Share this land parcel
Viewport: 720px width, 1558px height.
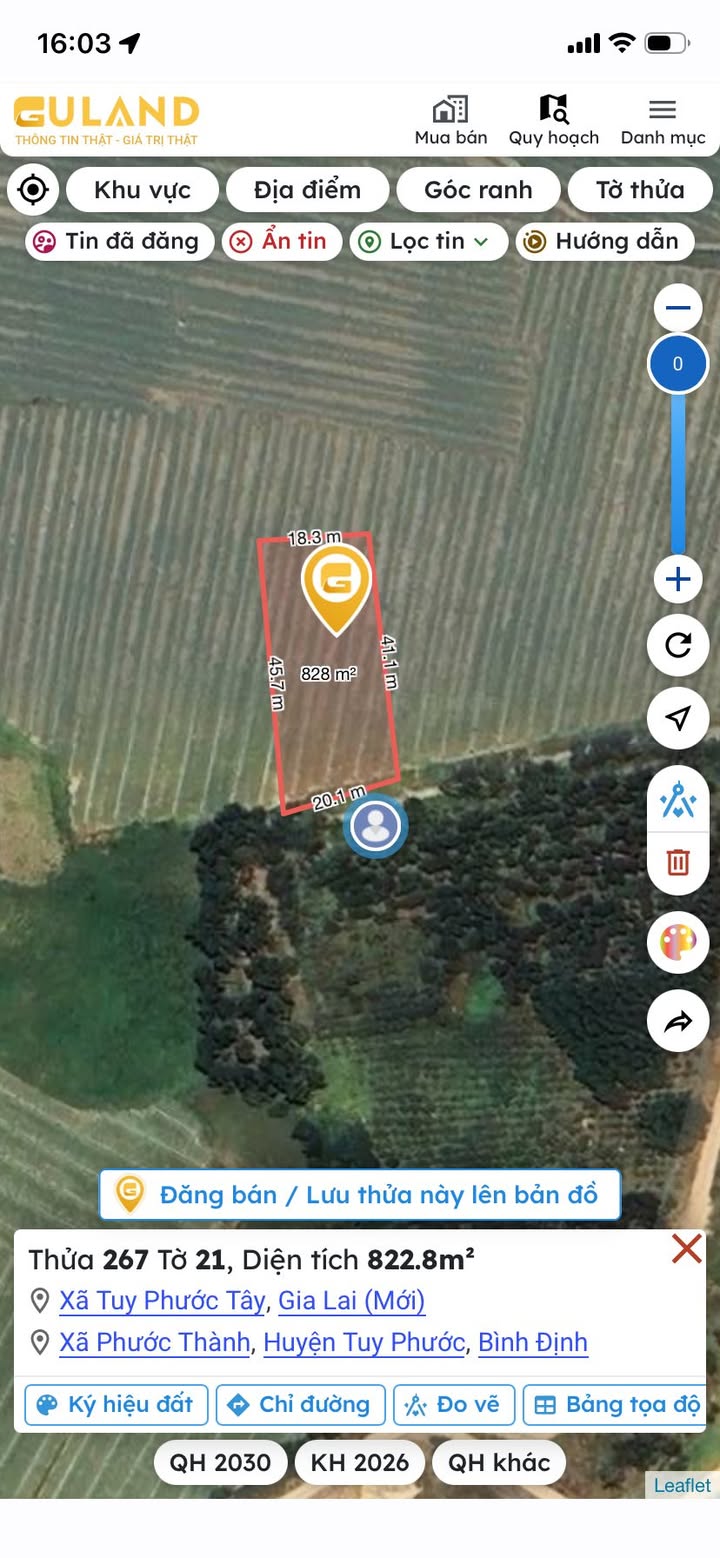pyautogui.click(x=678, y=1021)
